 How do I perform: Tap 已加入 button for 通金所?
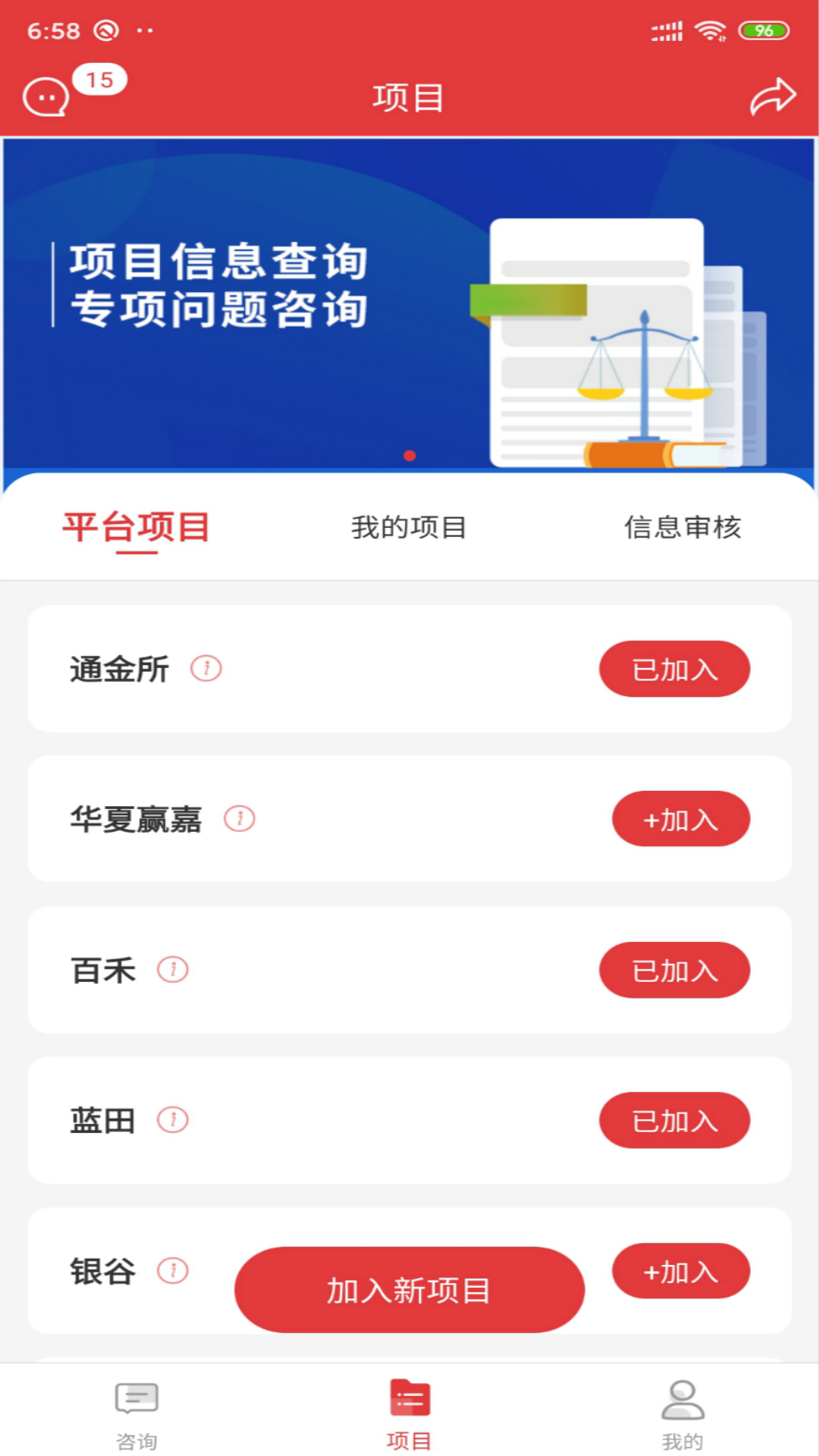point(674,669)
